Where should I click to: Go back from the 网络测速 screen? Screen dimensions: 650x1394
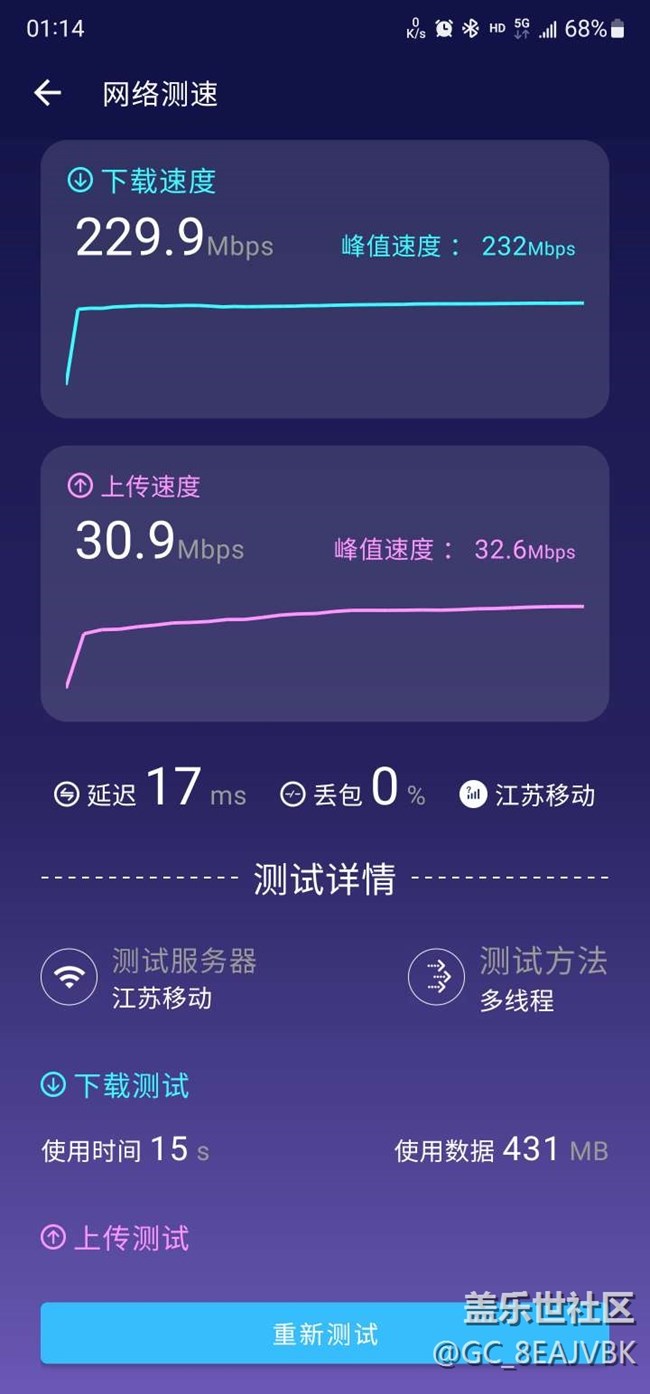tap(47, 94)
